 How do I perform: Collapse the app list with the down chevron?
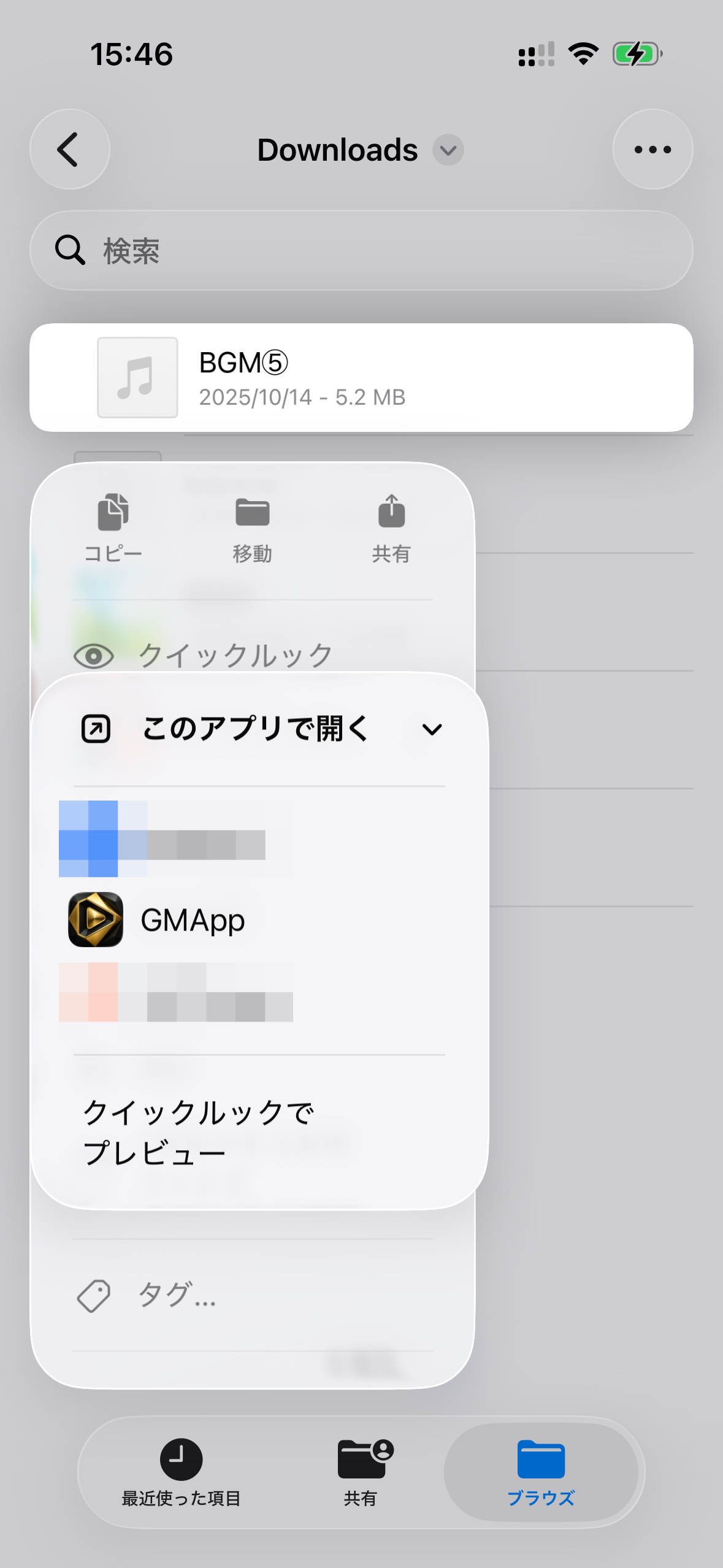pyautogui.click(x=431, y=729)
